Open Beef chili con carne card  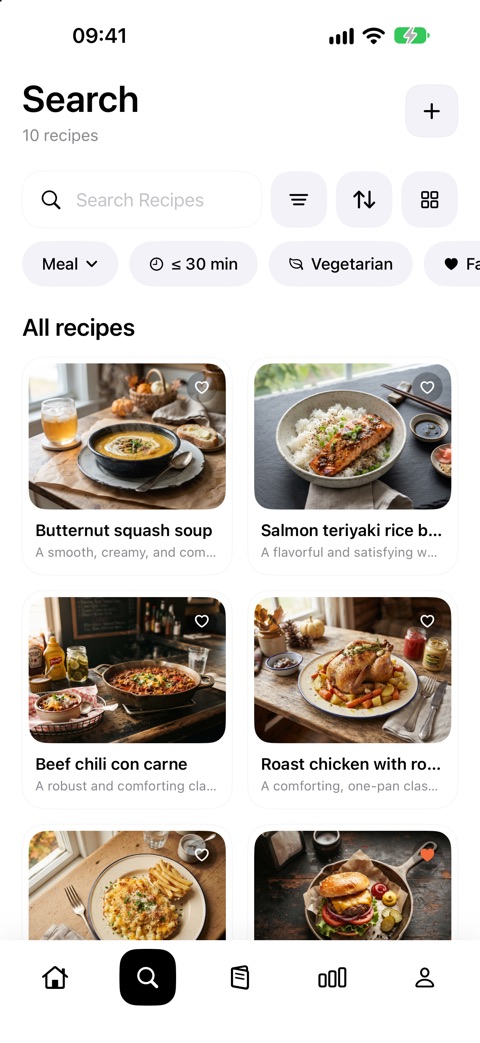click(x=127, y=699)
